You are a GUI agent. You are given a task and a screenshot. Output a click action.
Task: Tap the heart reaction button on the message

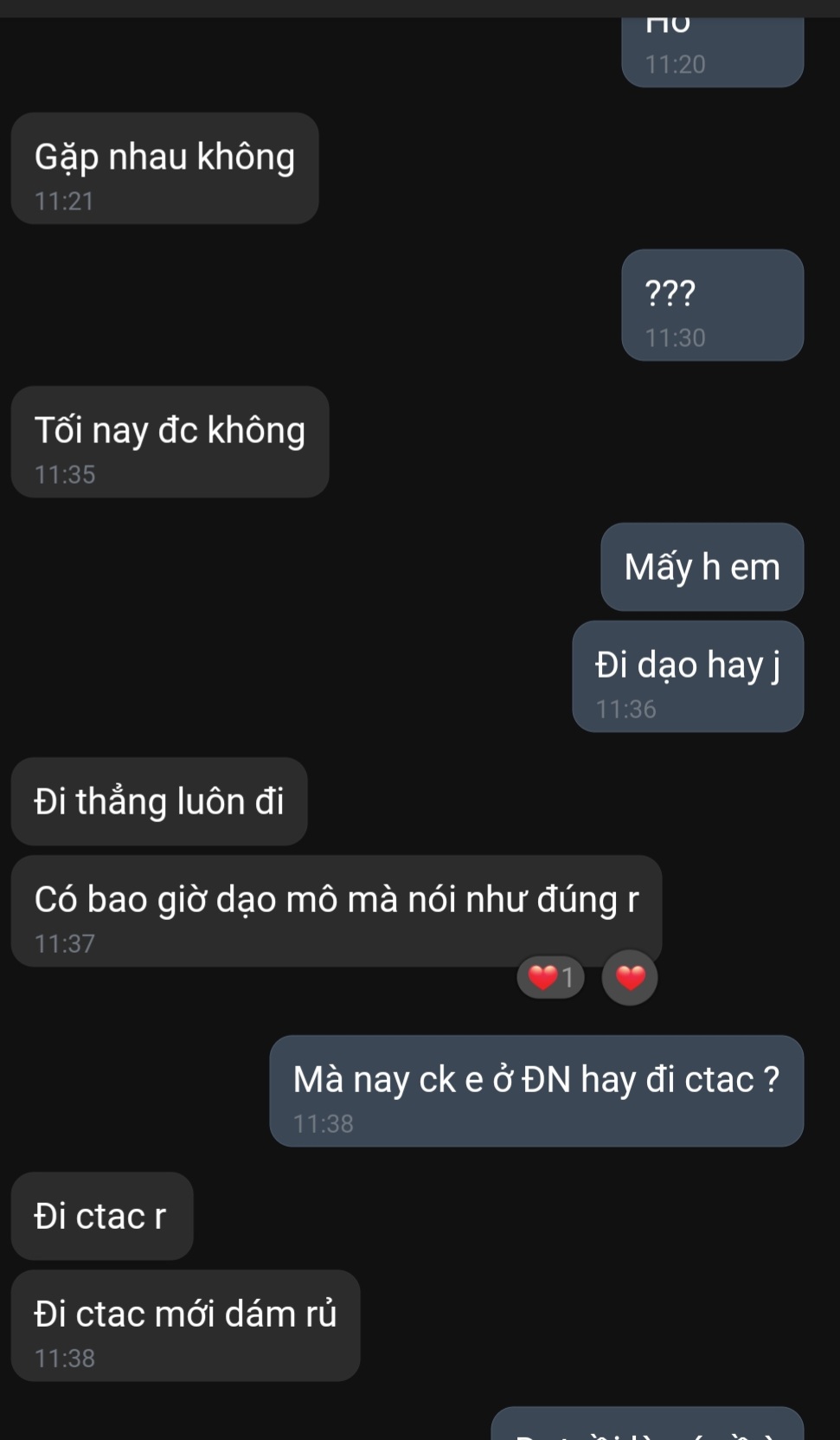click(x=630, y=978)
